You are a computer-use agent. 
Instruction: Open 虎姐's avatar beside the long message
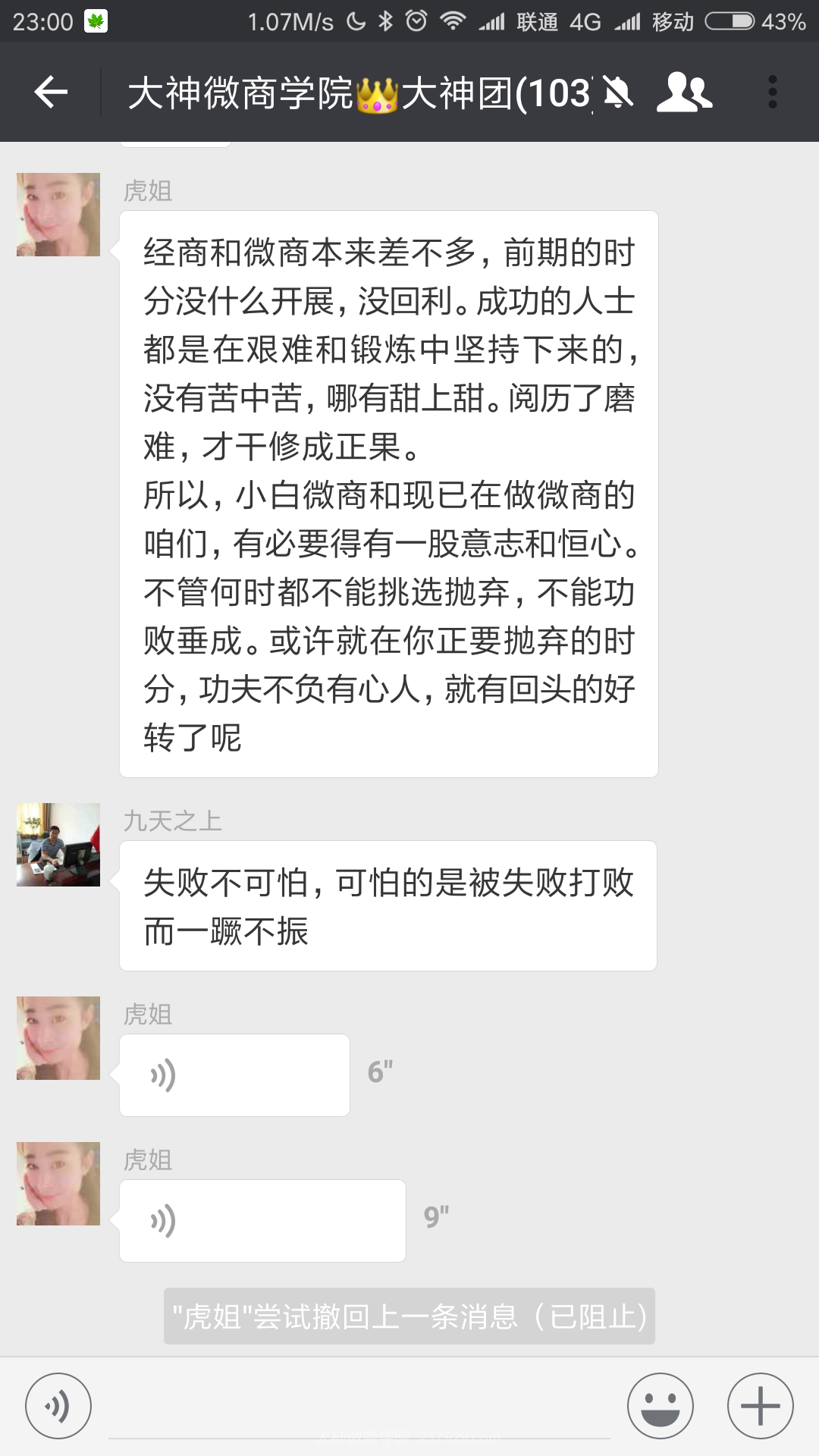(58, 215)
